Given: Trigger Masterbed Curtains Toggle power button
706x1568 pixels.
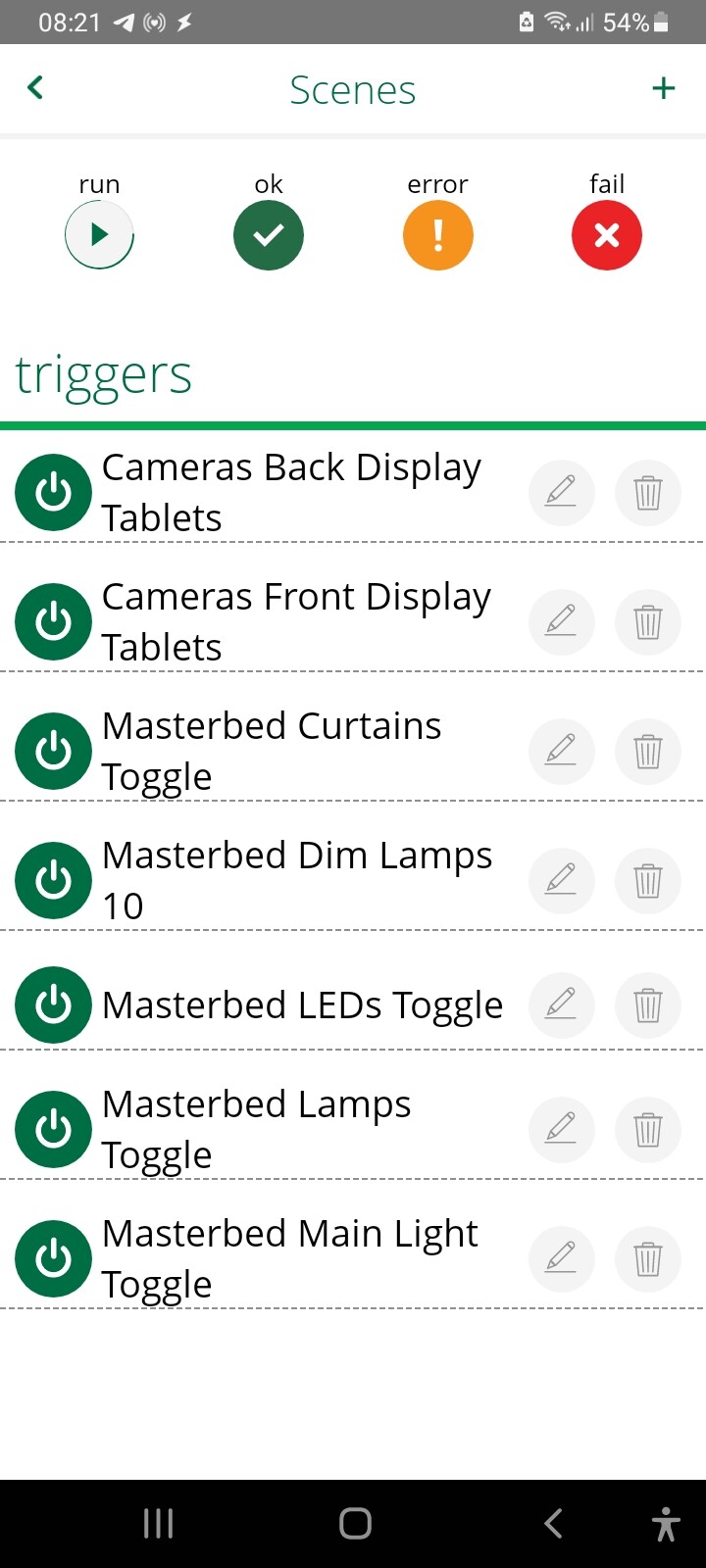Looking at the screenshot, I should click(x=54, y=751).
